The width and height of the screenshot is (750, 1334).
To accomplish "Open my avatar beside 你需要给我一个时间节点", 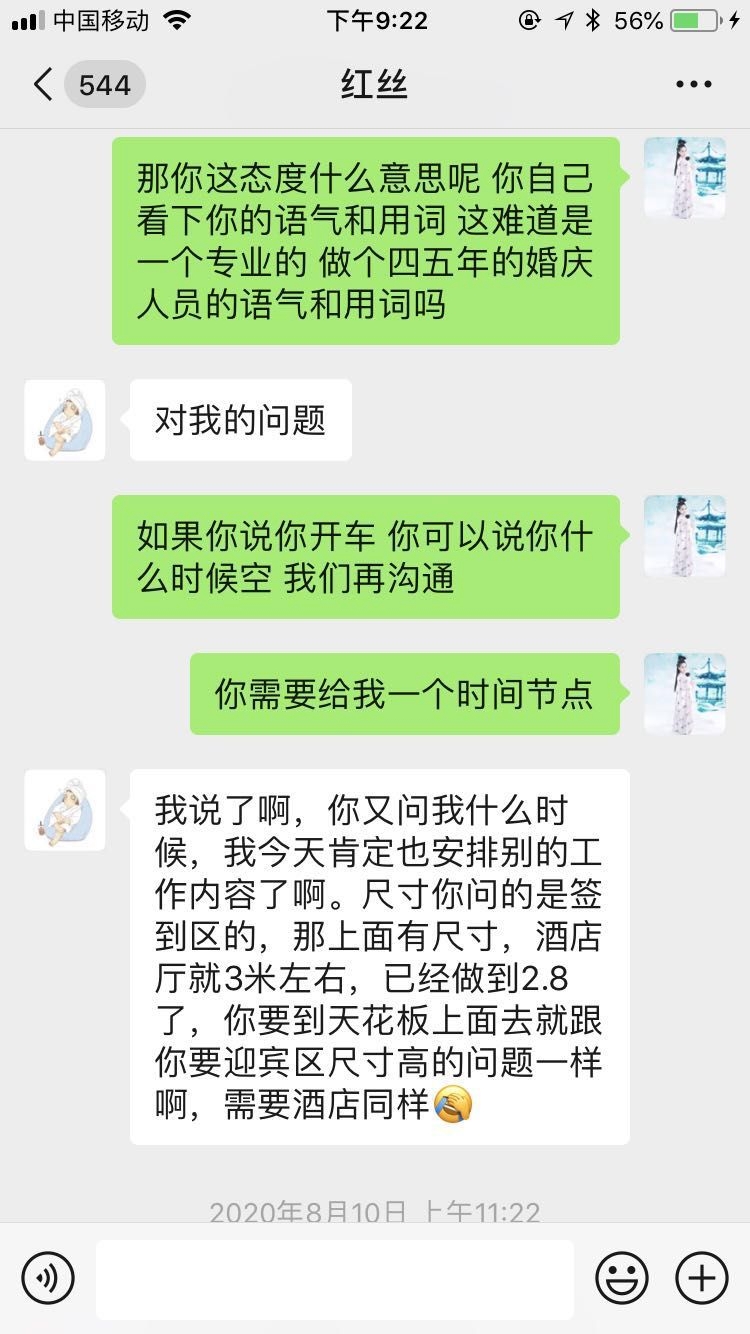I will pyautogui.click(x=685, y=695).
